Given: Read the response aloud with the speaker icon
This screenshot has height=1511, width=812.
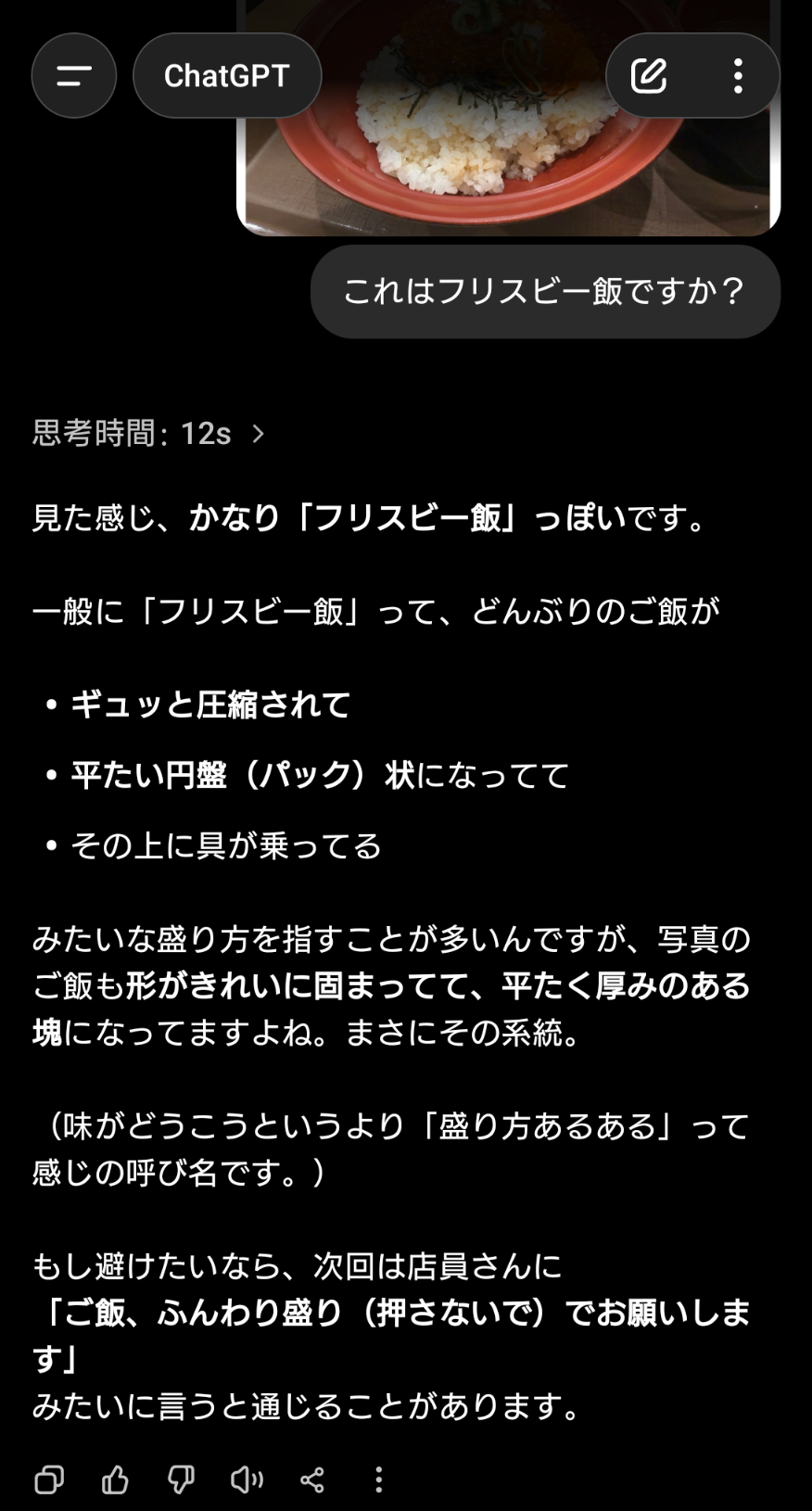Looking at the screenshot, I should [x=247, y=1479].
